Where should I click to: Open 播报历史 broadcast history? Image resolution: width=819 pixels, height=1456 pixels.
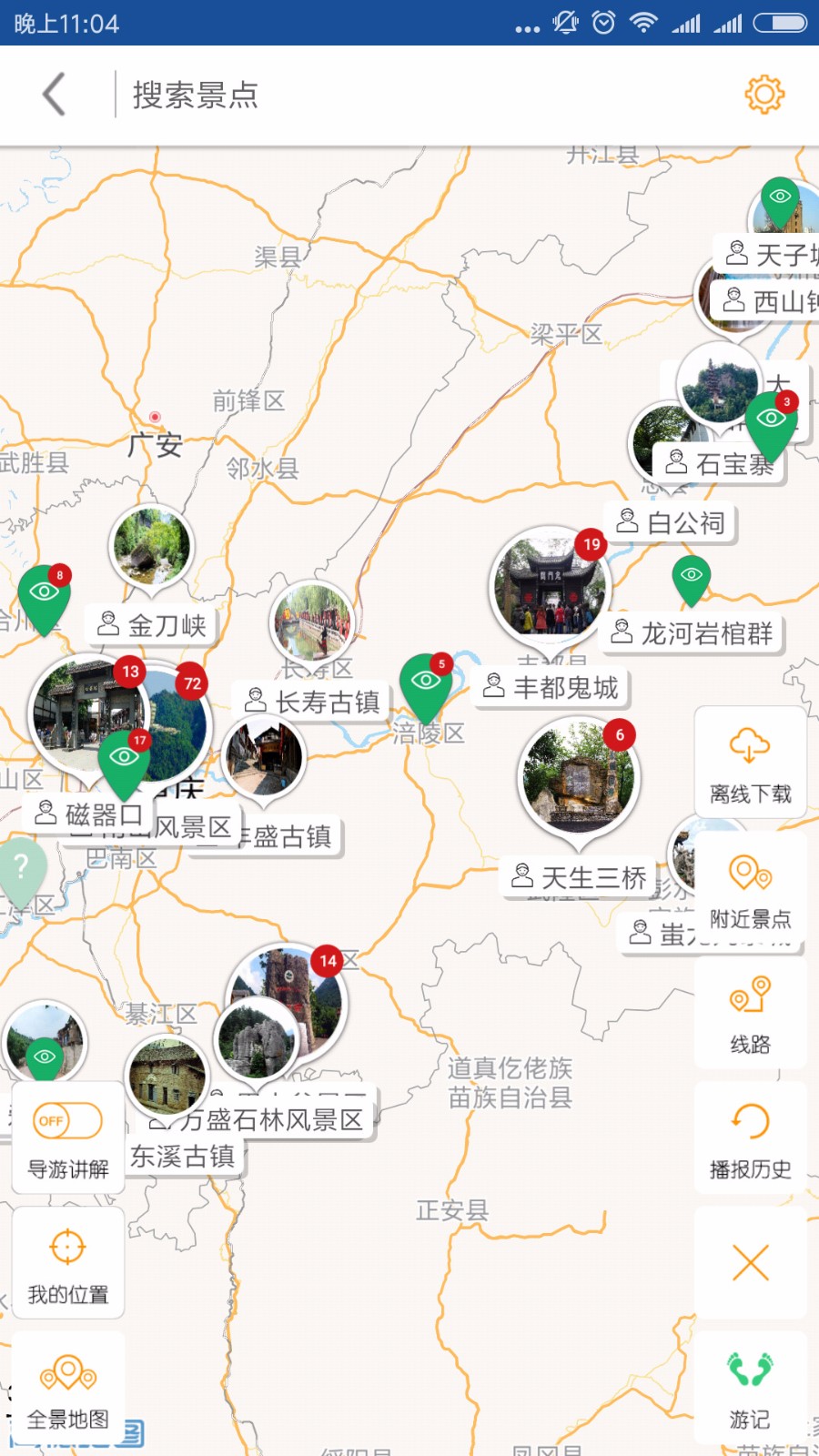[x=749, y=1137]
